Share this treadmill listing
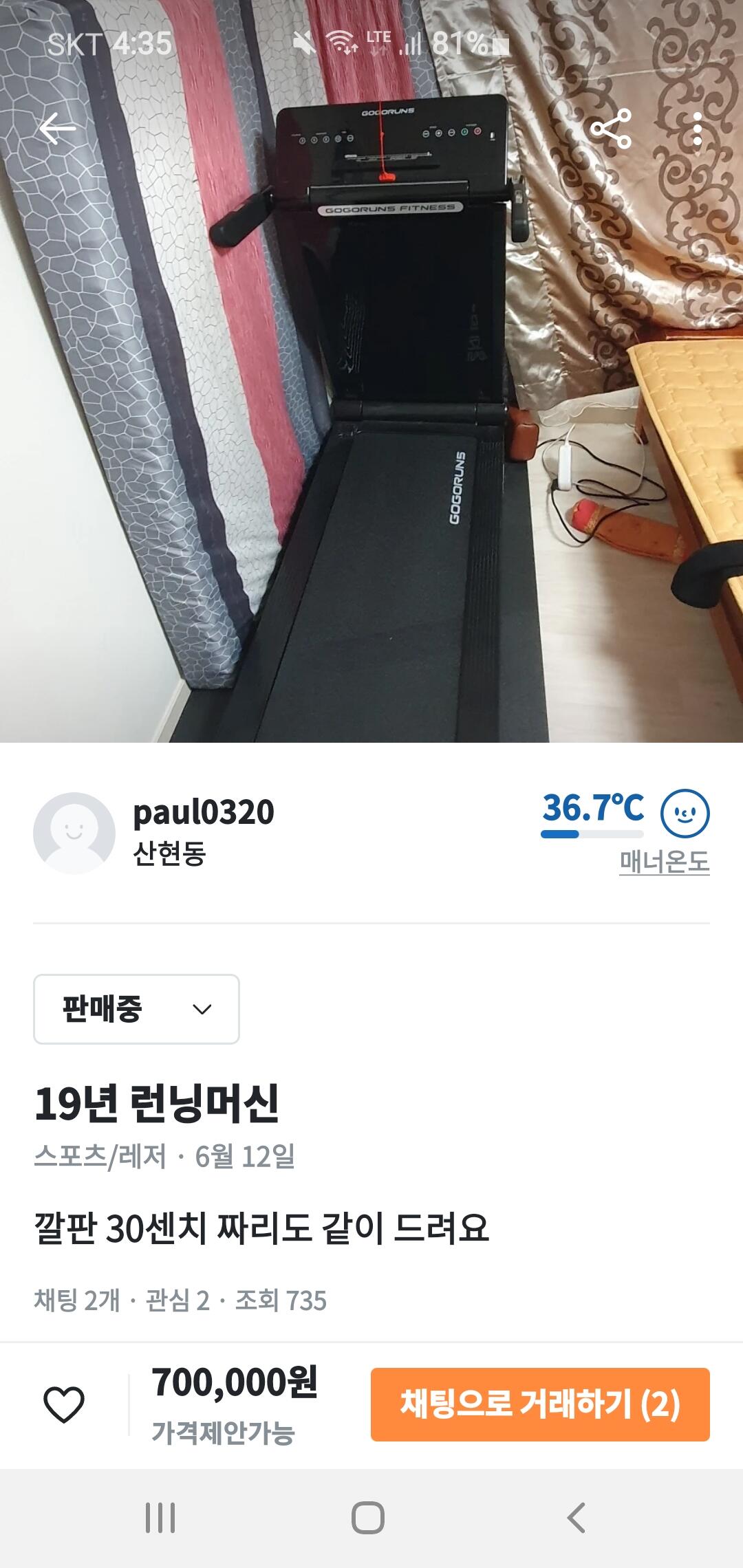Screen dimensions: 743x1568 pos(612,129)
